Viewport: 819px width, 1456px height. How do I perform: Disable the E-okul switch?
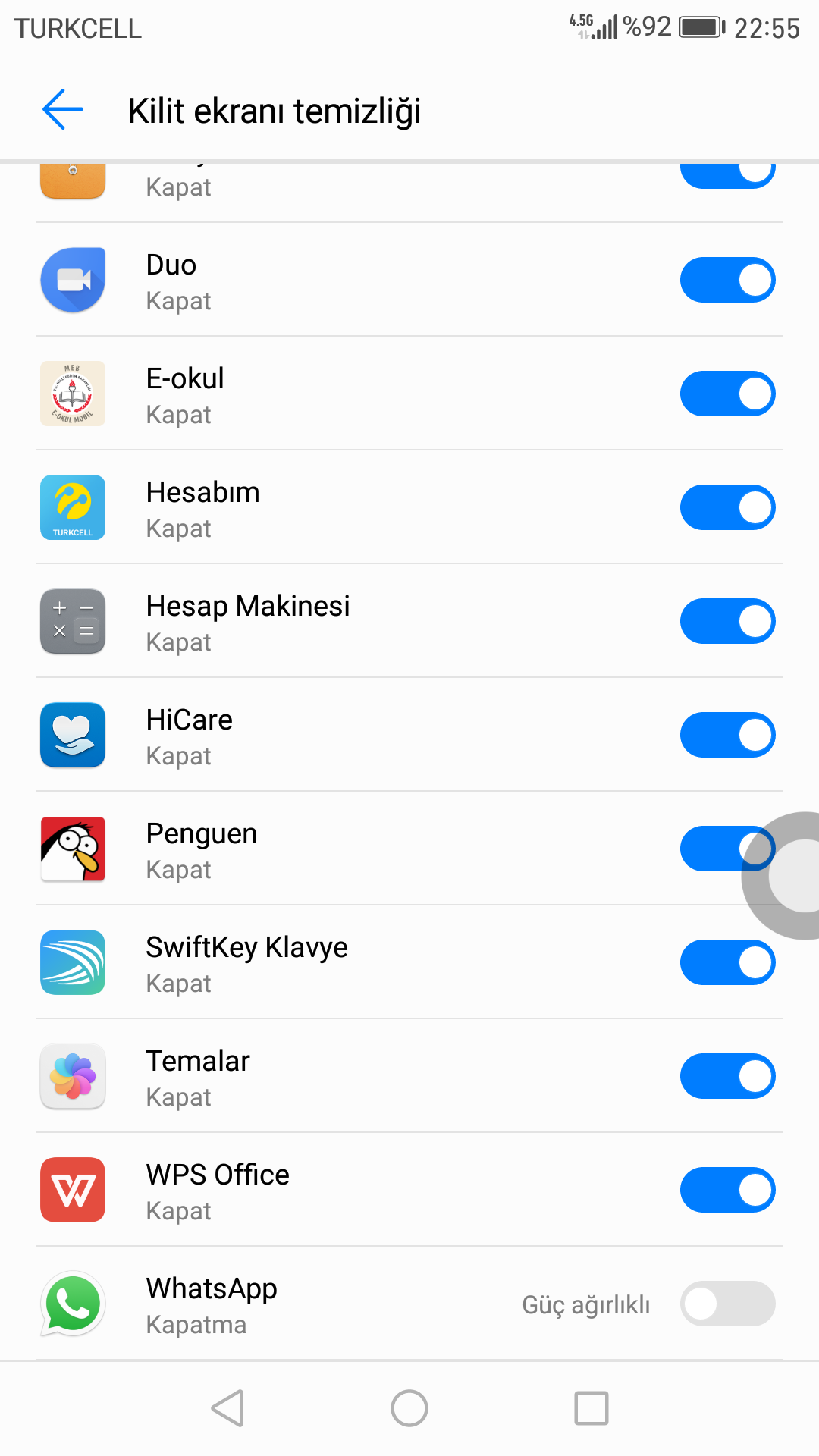point(727,394)
